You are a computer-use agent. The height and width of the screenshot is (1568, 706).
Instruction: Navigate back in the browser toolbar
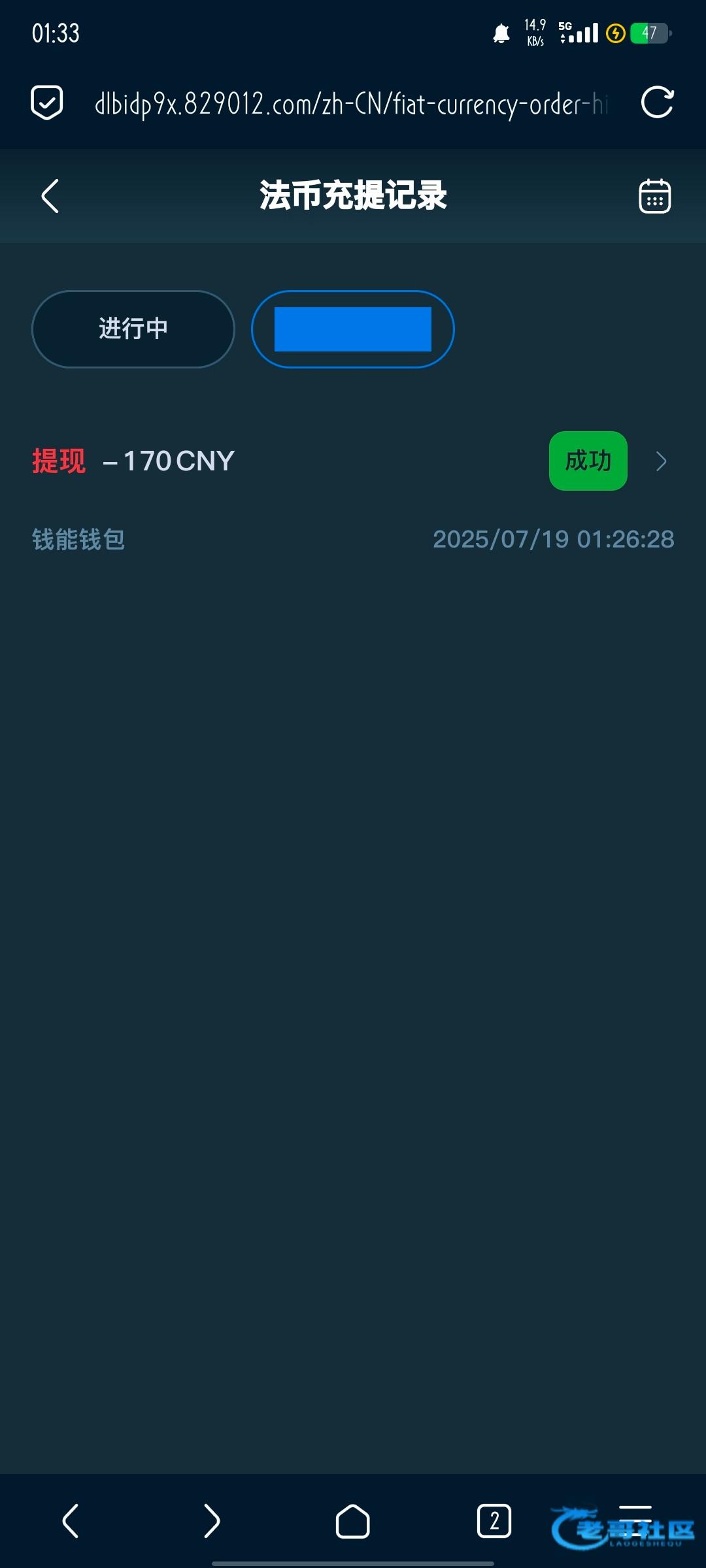(x=71, y=1521)
